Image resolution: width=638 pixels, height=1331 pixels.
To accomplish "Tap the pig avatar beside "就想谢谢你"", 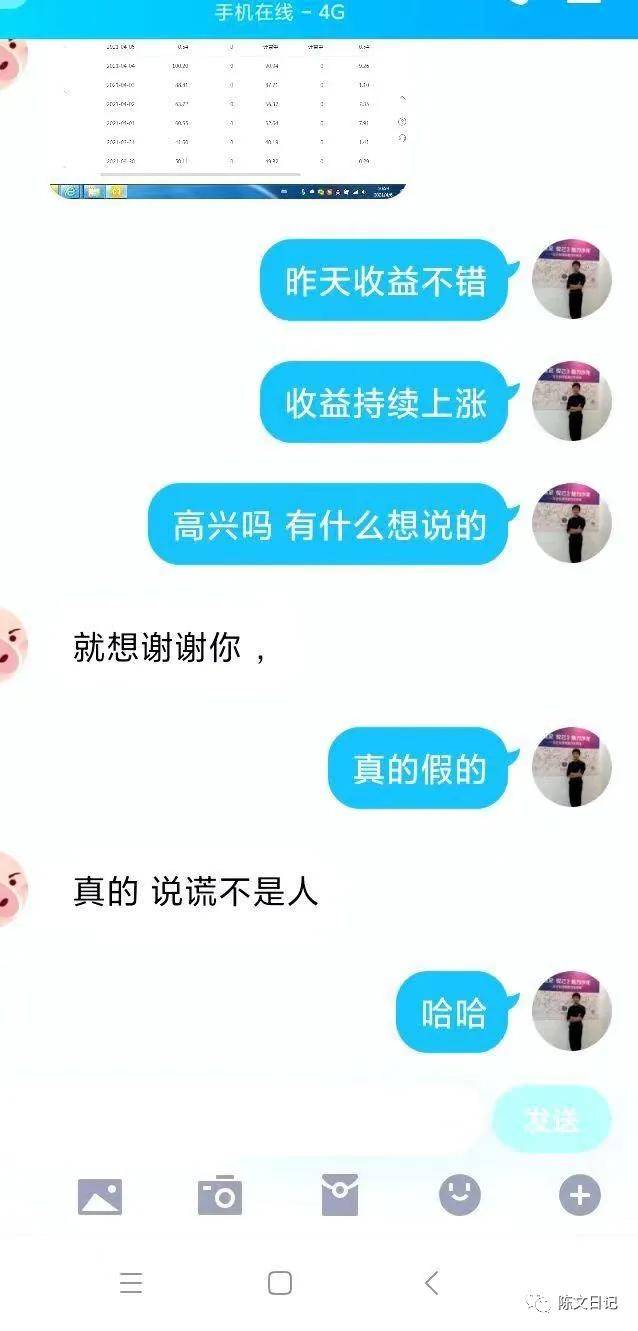I will click(12, 645).
